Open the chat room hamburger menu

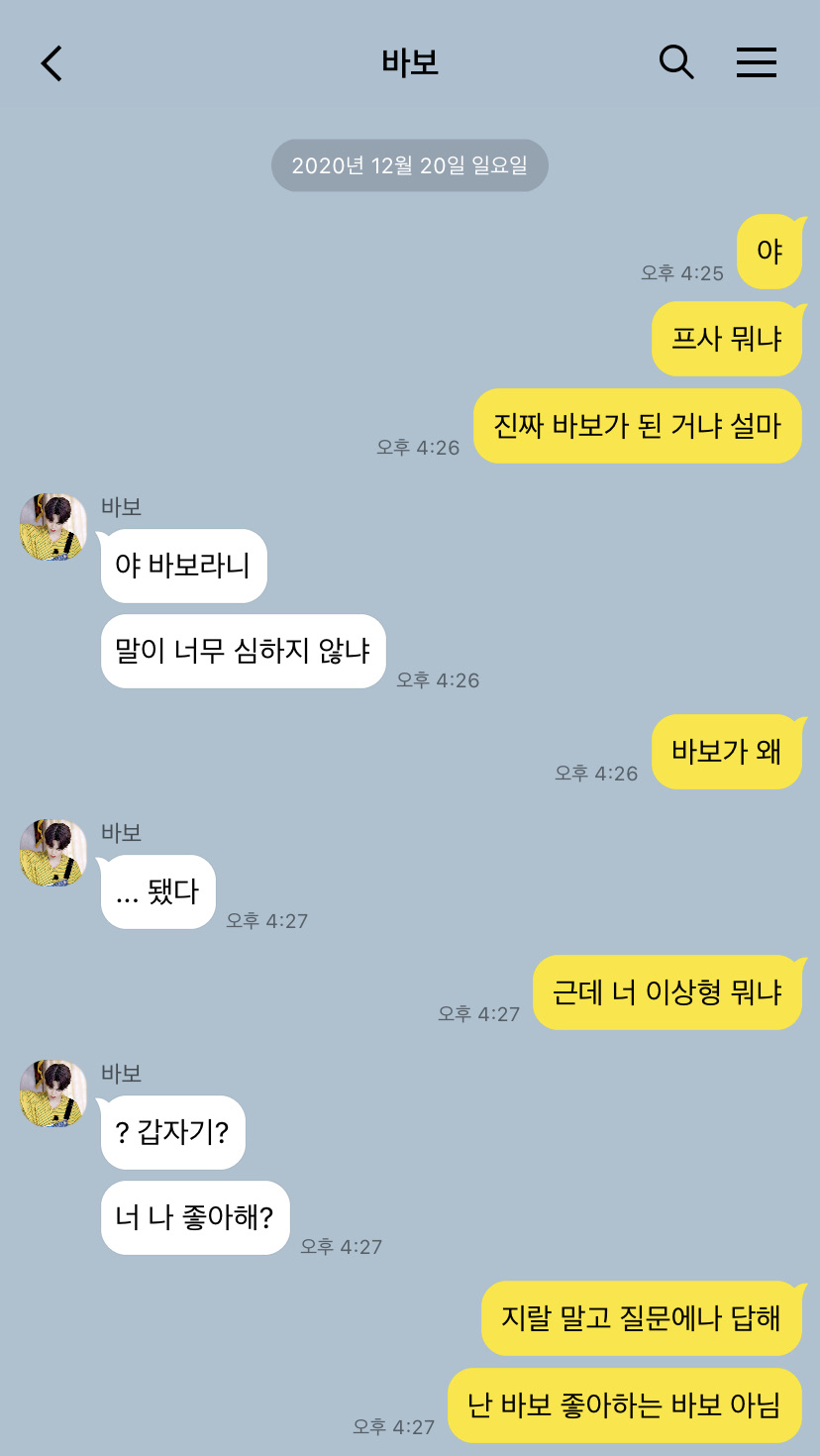click(x=757, y=62)
